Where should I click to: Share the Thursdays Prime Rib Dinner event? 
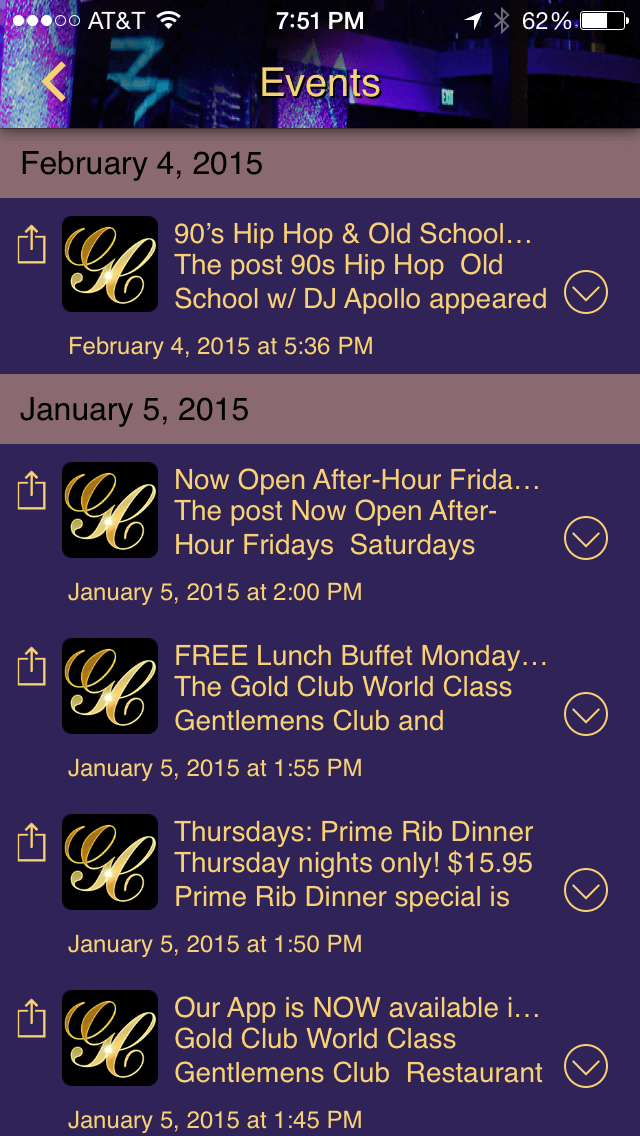click(32, 843)
